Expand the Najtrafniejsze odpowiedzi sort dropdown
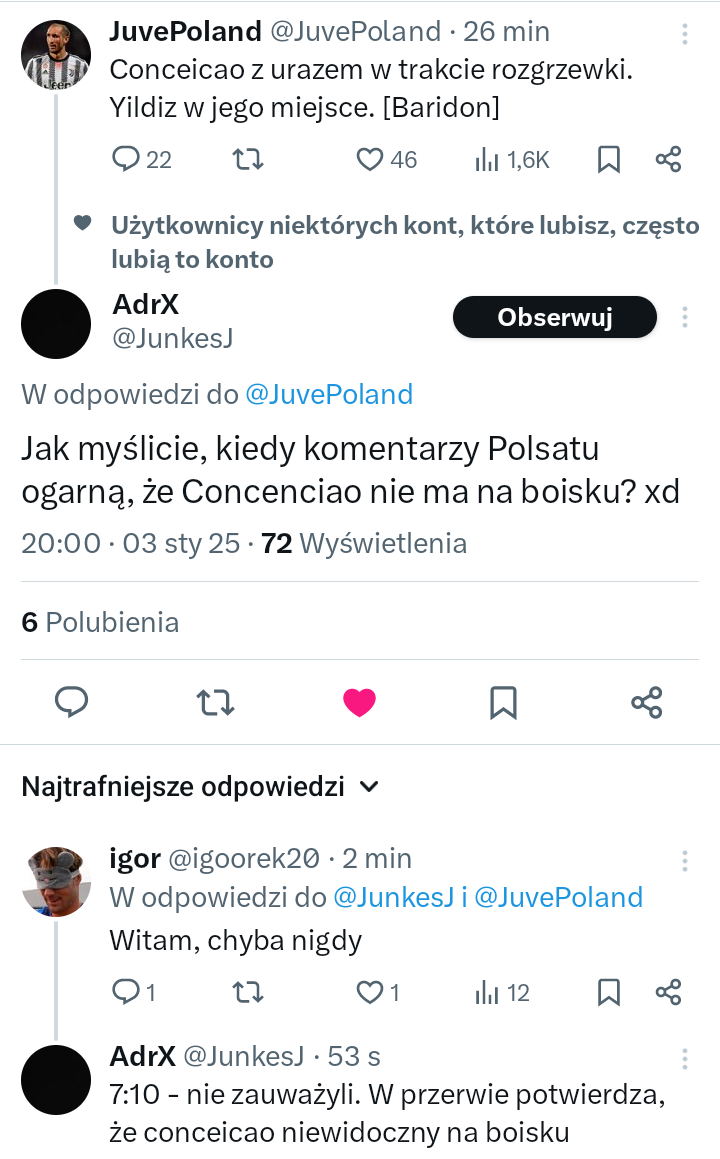720x1159 pixels. (x=200, y=786)
